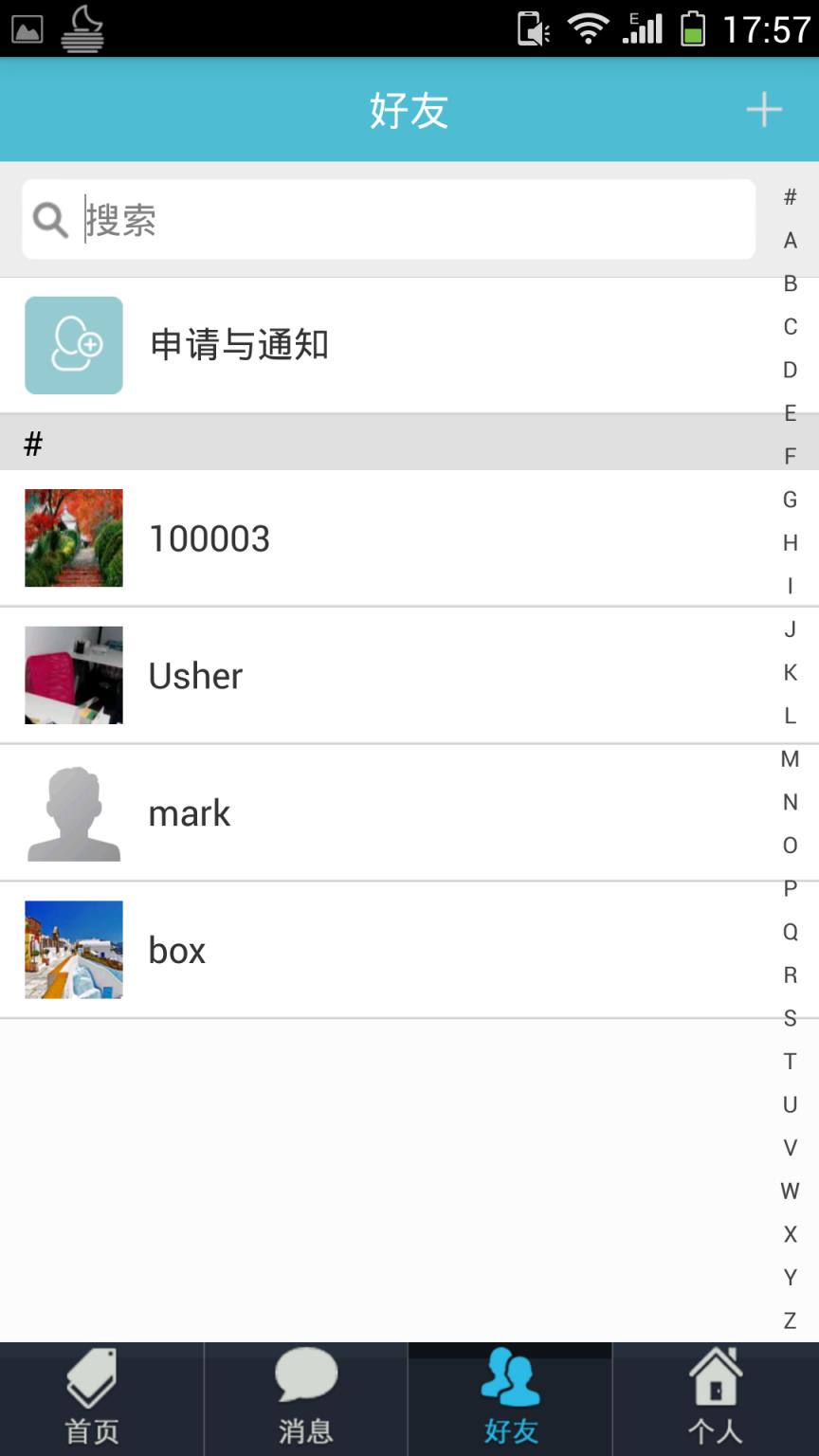Select the 好友 friends tab

click(x=510, y=1400)
